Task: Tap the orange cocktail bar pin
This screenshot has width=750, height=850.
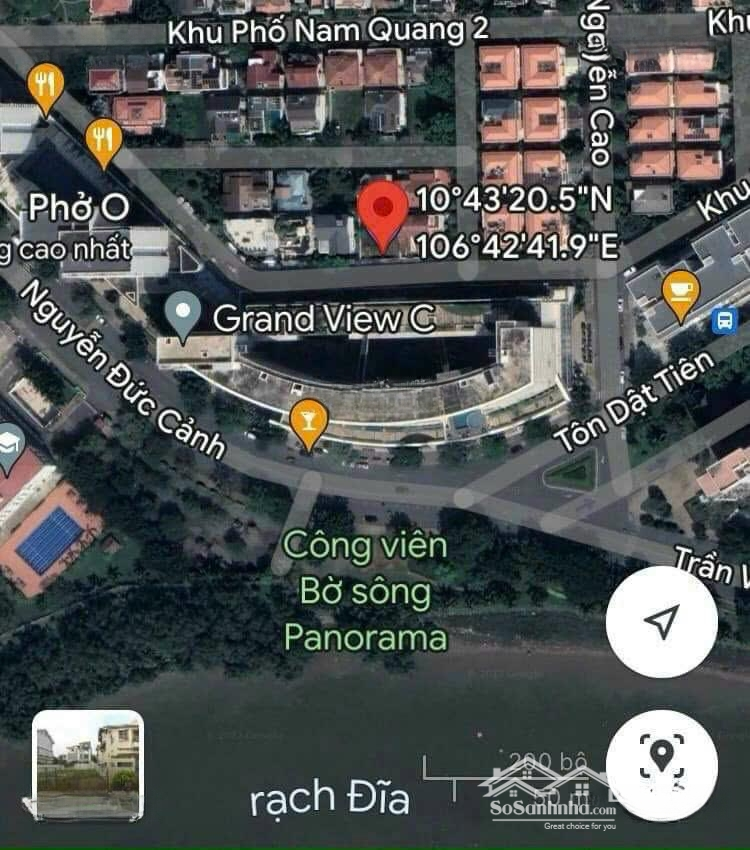Action: pos(308,424)
